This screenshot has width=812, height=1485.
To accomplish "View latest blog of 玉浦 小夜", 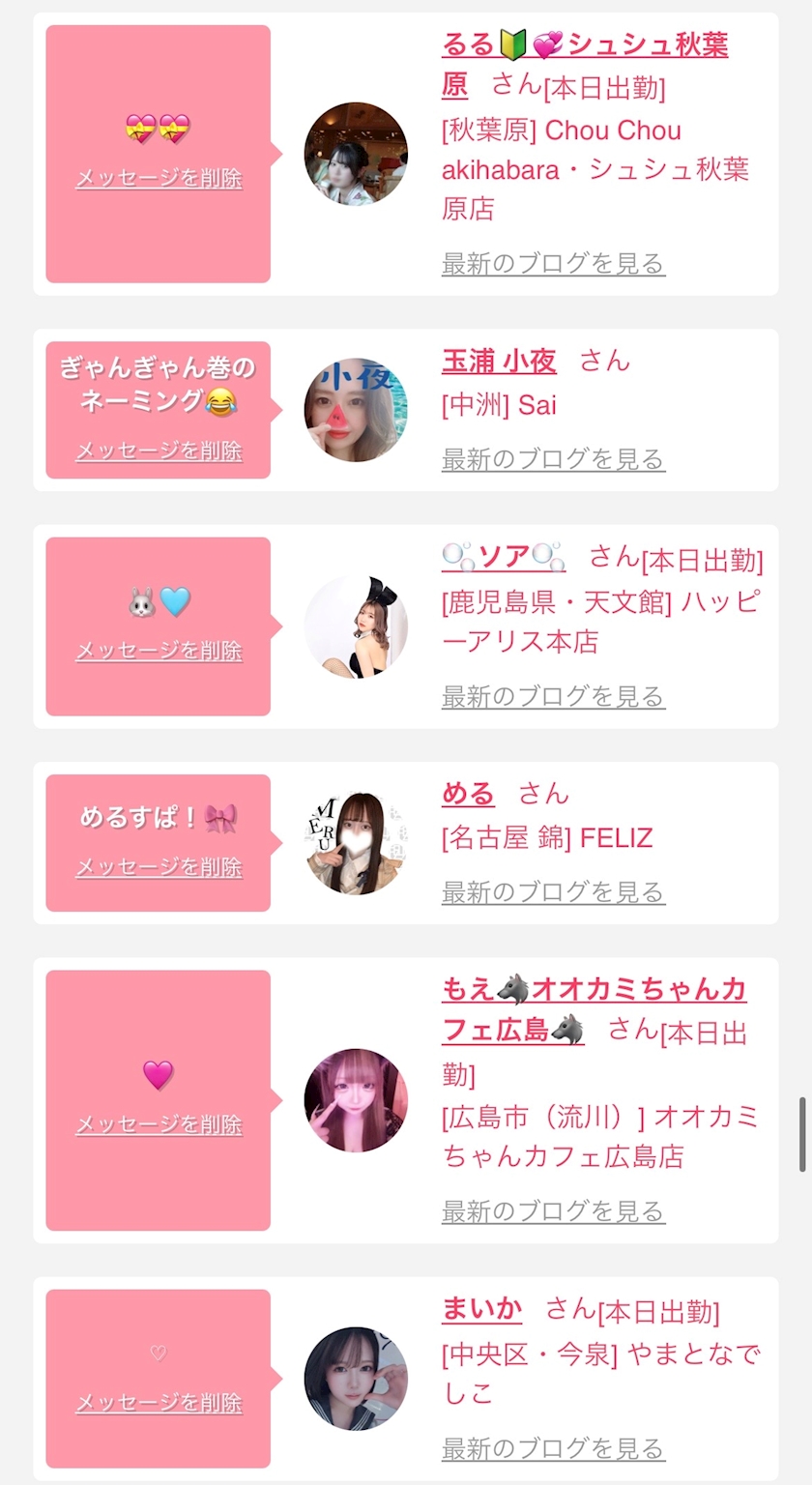I will (x=553, y=459).
